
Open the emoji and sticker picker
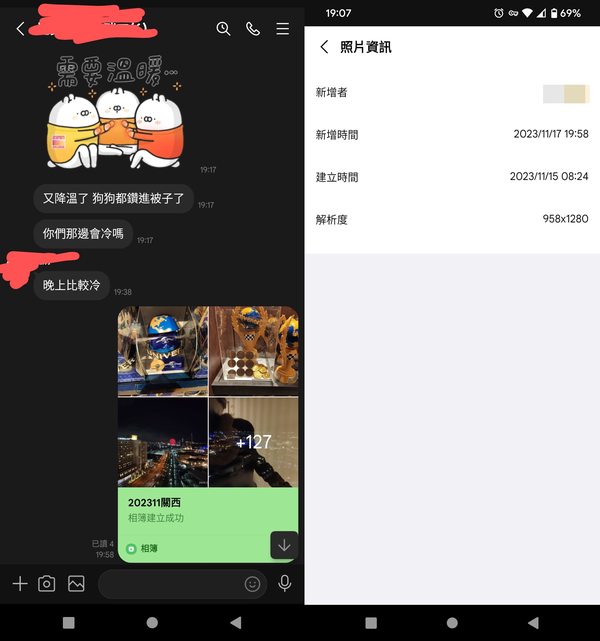coord(252,584)
